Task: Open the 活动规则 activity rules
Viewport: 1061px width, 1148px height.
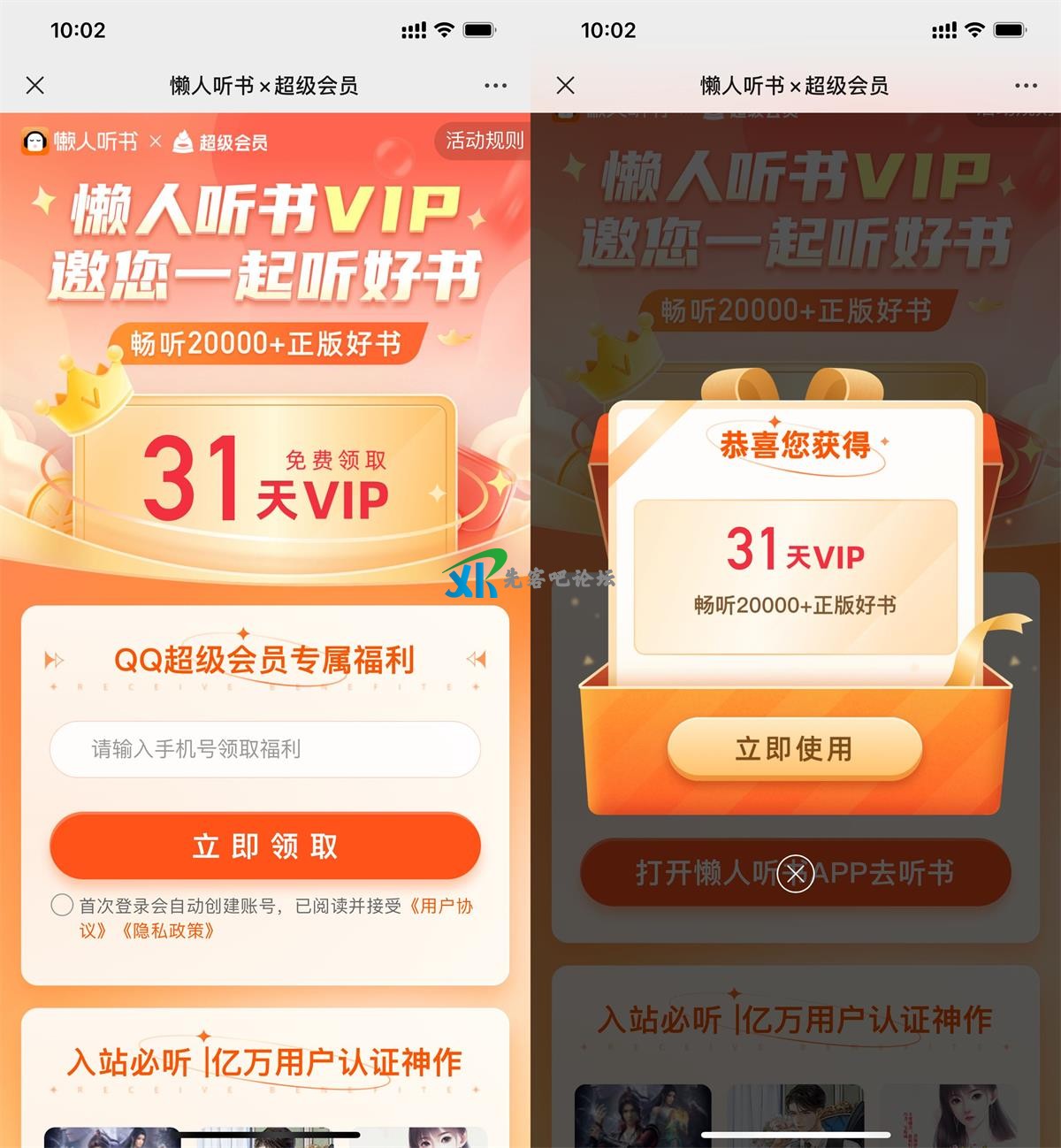Action: [484, 141]
